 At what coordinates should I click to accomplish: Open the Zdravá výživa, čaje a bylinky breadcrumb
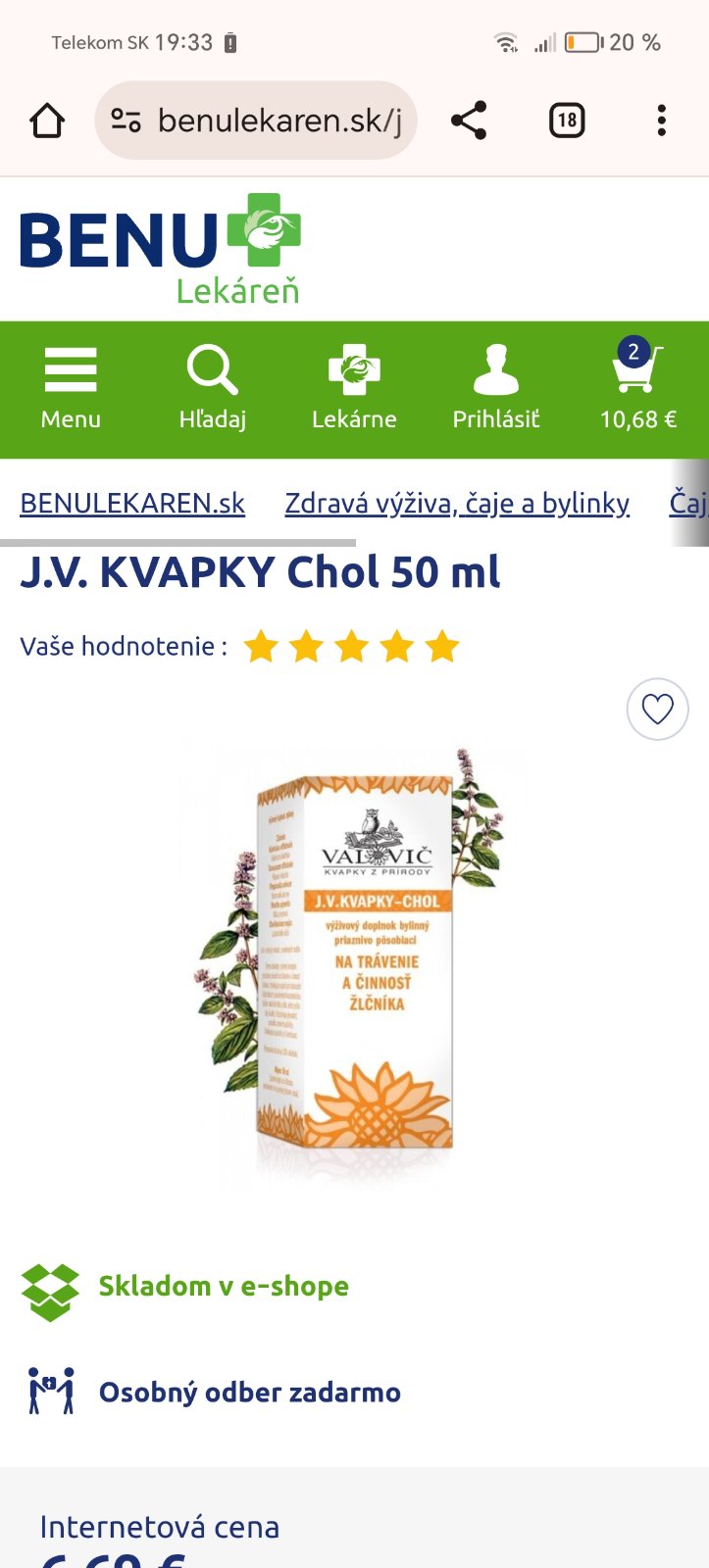(457, 503)
